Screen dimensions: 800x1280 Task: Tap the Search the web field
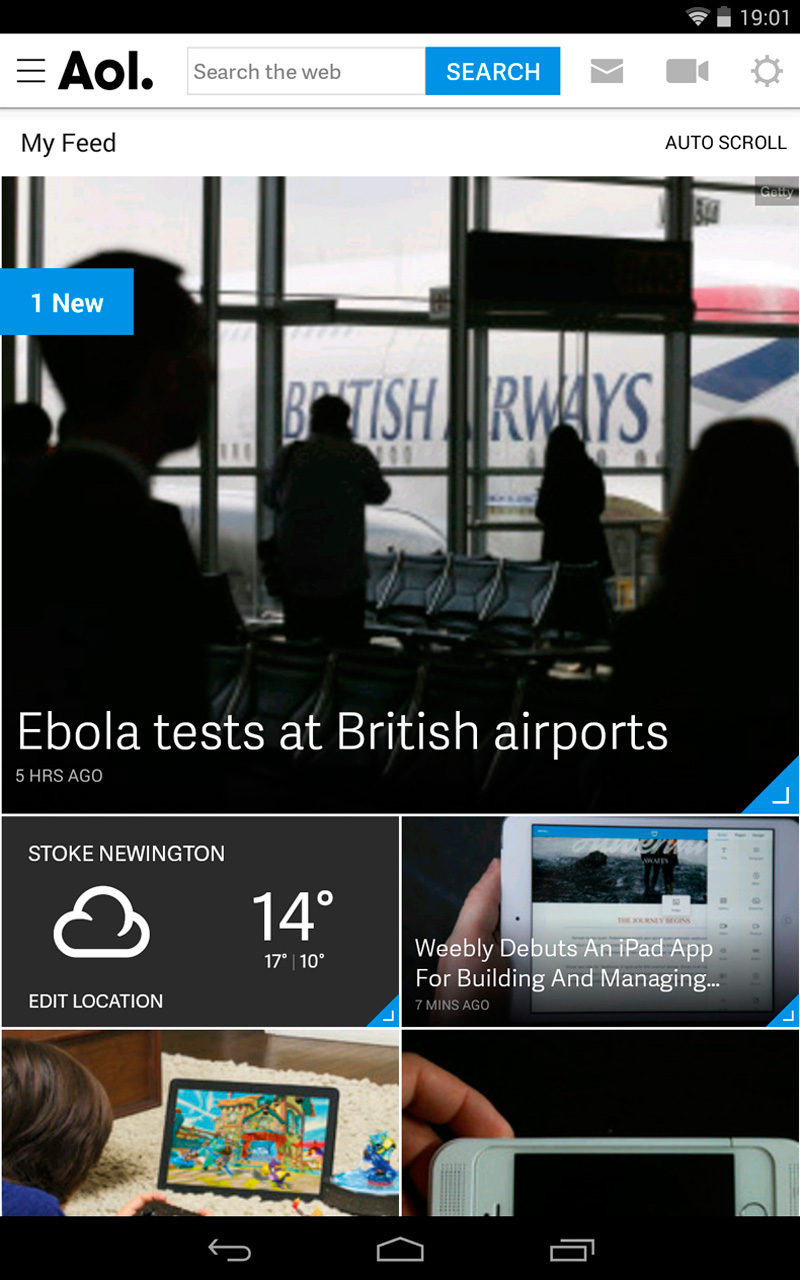[x=306, y=72]
